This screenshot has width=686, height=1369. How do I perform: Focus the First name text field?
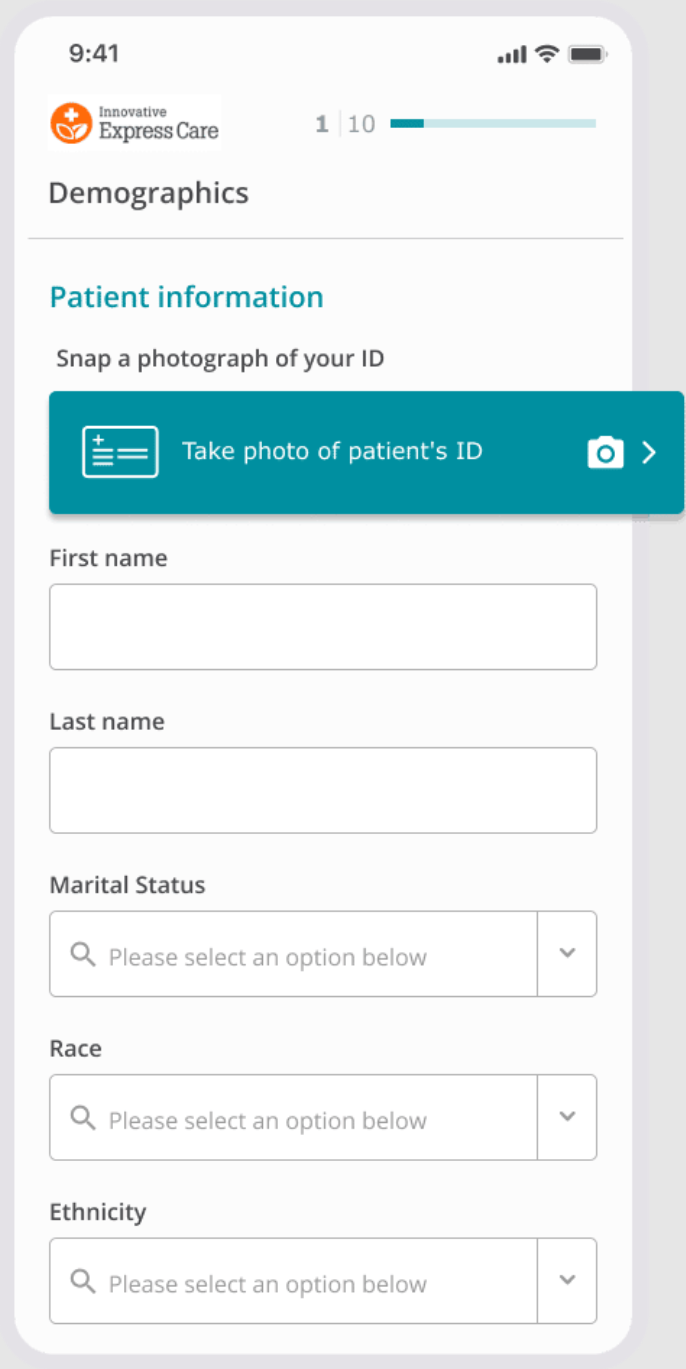[x=323, y=627]
